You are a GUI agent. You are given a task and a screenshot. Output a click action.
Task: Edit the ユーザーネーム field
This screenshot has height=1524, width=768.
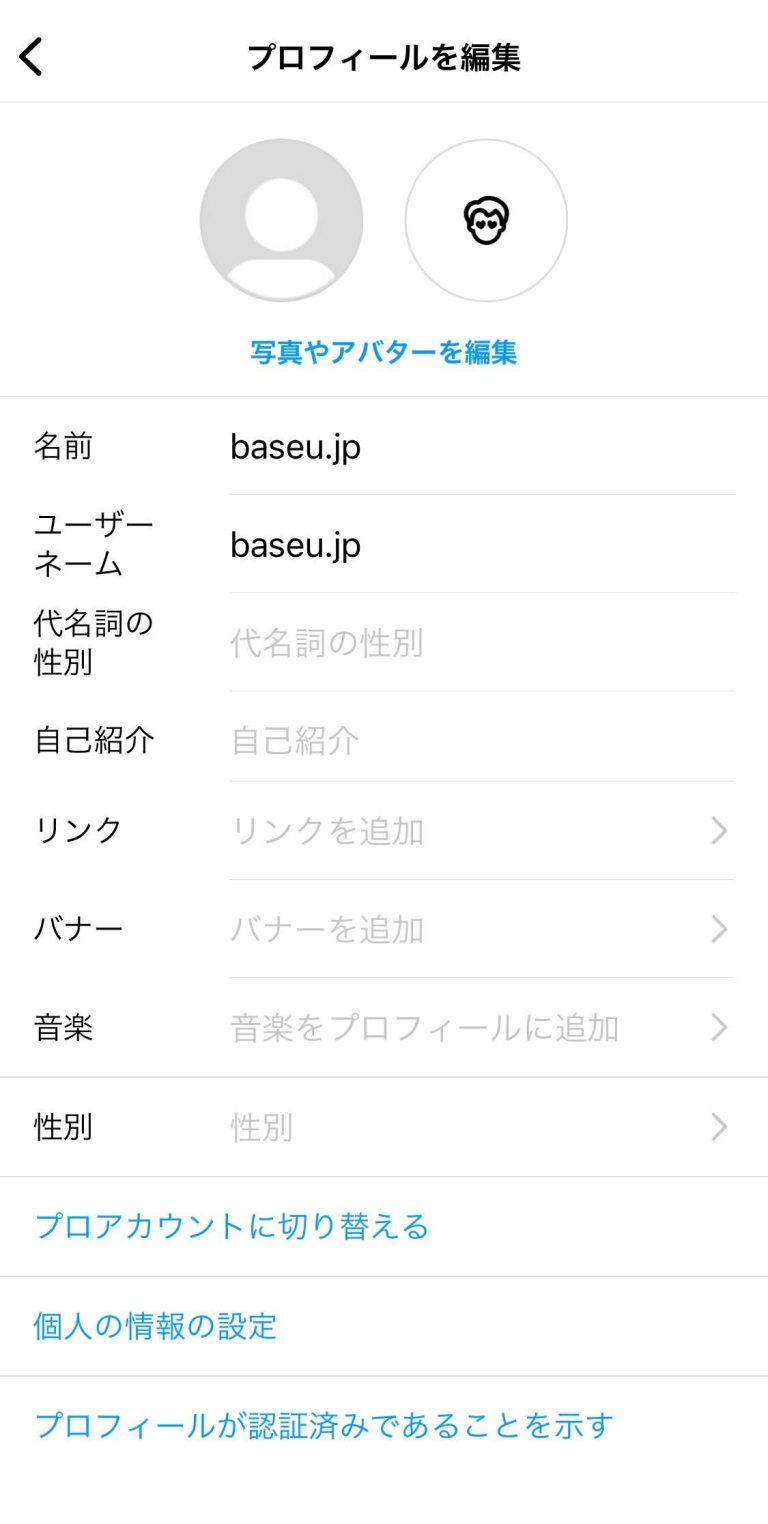point(480,545)
